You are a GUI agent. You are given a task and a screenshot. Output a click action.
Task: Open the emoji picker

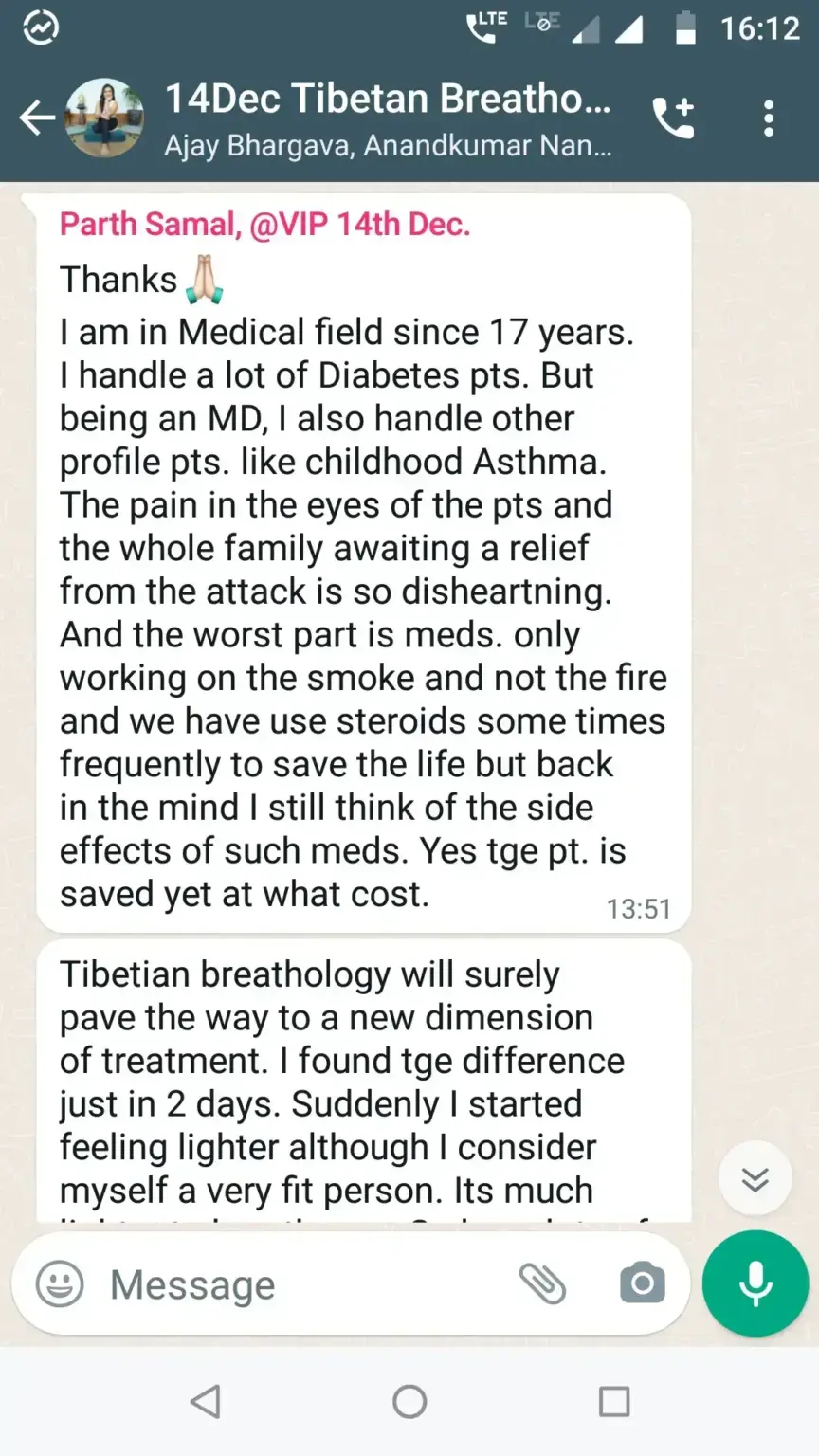tap(60, 1284)
